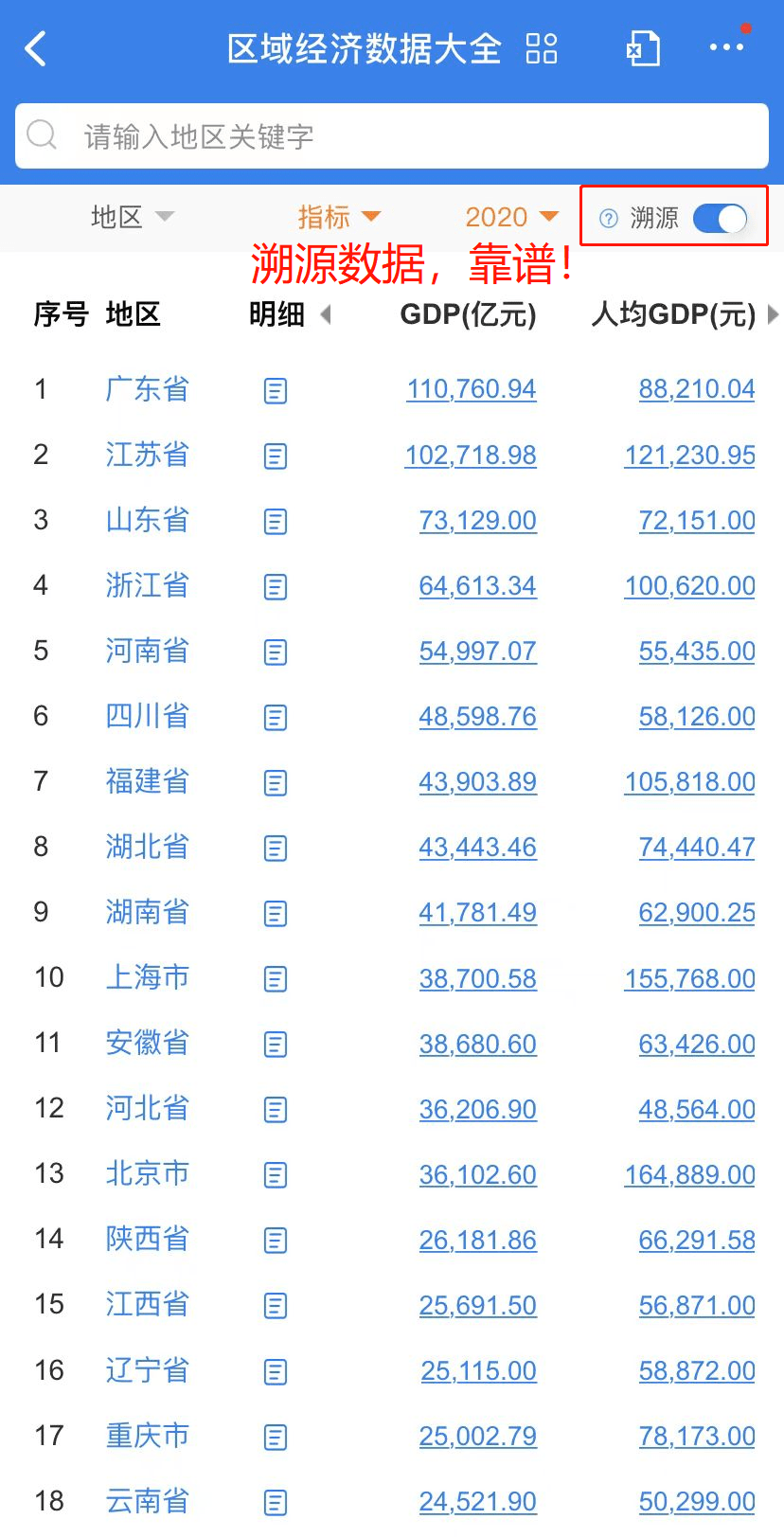Tap the question mark help icon beside 溯源

(x=607, y=218)
